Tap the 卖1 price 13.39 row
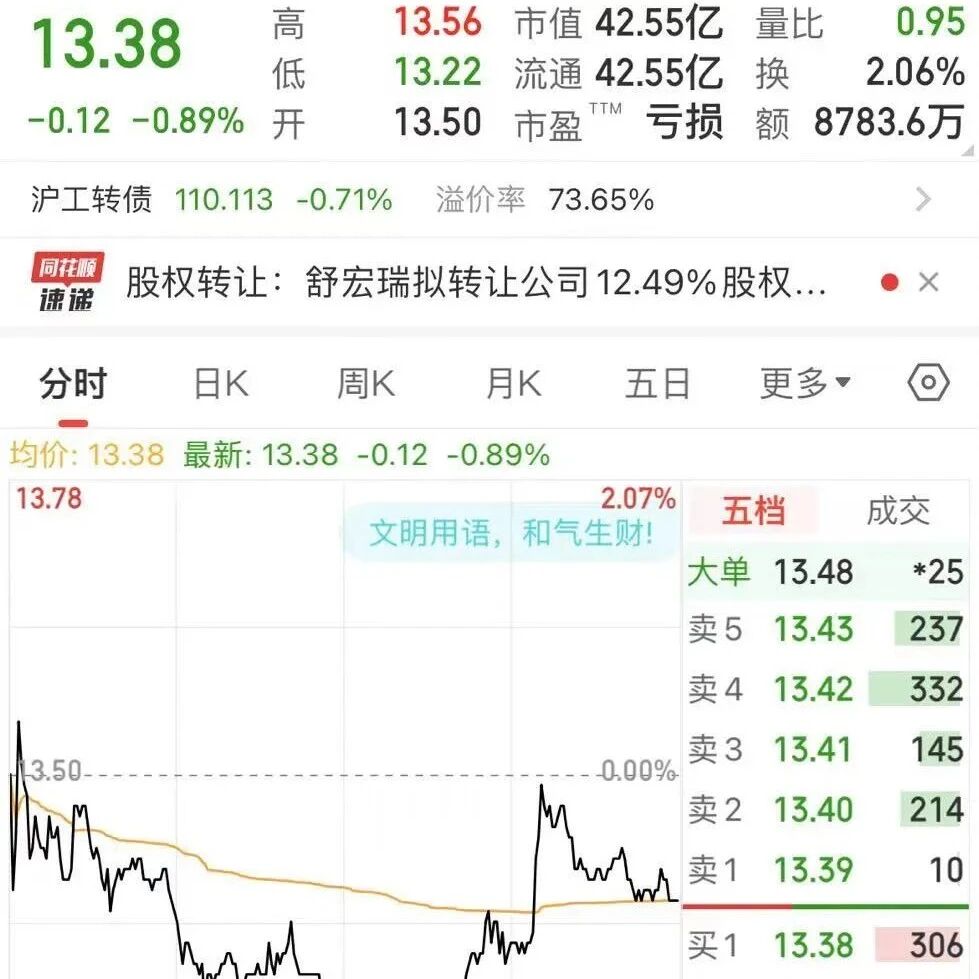The image size is (979, 979). pyautogui.click(x=825, y=870)
